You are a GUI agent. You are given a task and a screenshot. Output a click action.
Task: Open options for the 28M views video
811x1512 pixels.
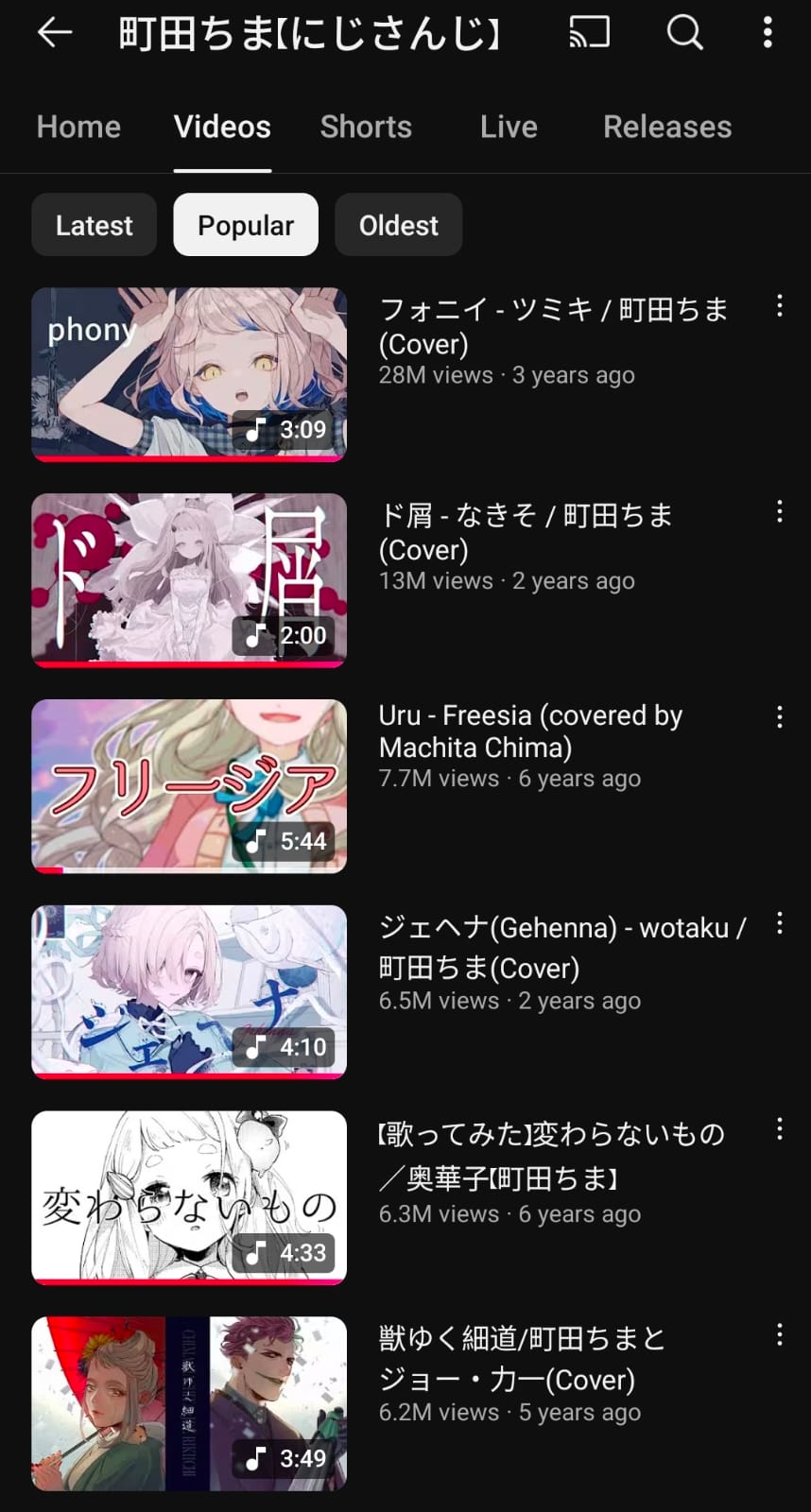click(780, 306)
